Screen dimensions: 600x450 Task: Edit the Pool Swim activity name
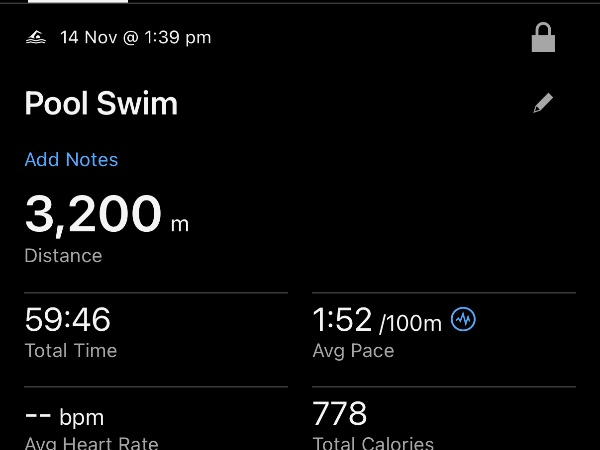coord(543,103)
